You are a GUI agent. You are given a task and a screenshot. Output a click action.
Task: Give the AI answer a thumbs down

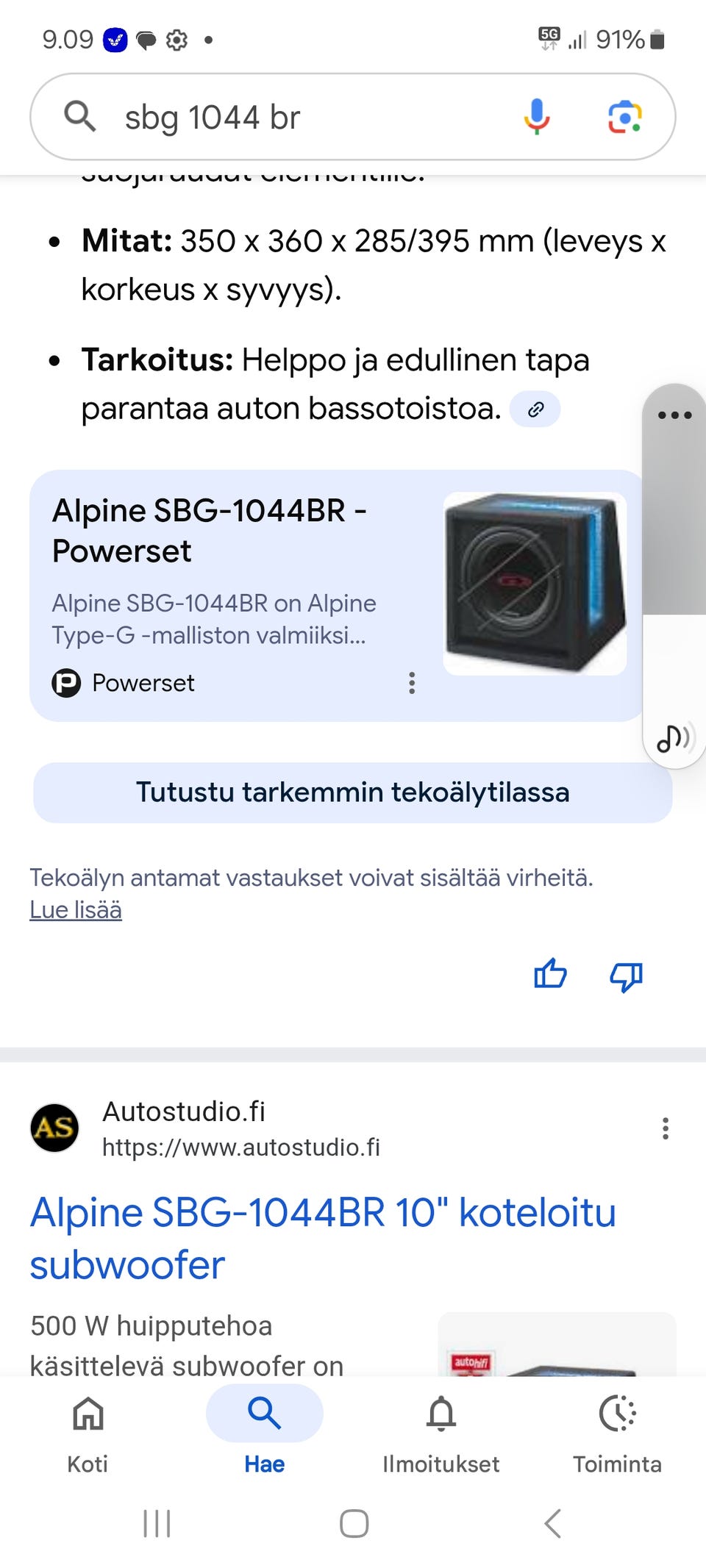[626, 976]
